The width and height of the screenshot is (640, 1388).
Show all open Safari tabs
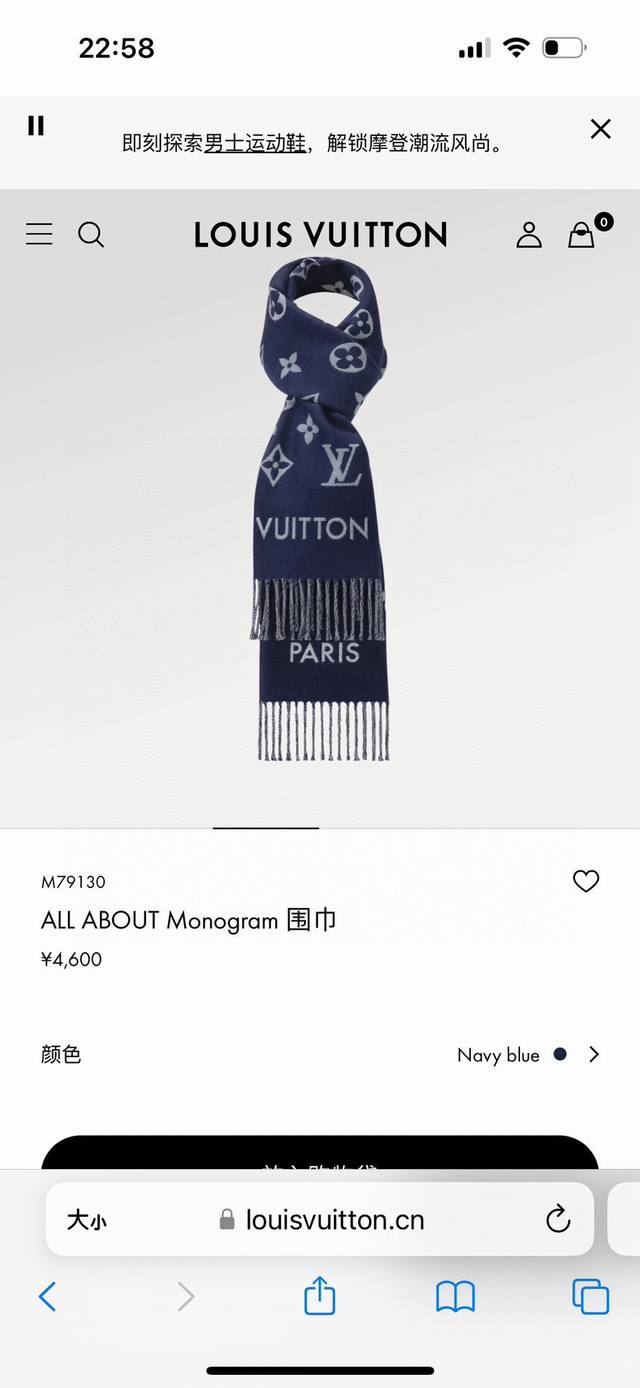(x=590, y=1297)
